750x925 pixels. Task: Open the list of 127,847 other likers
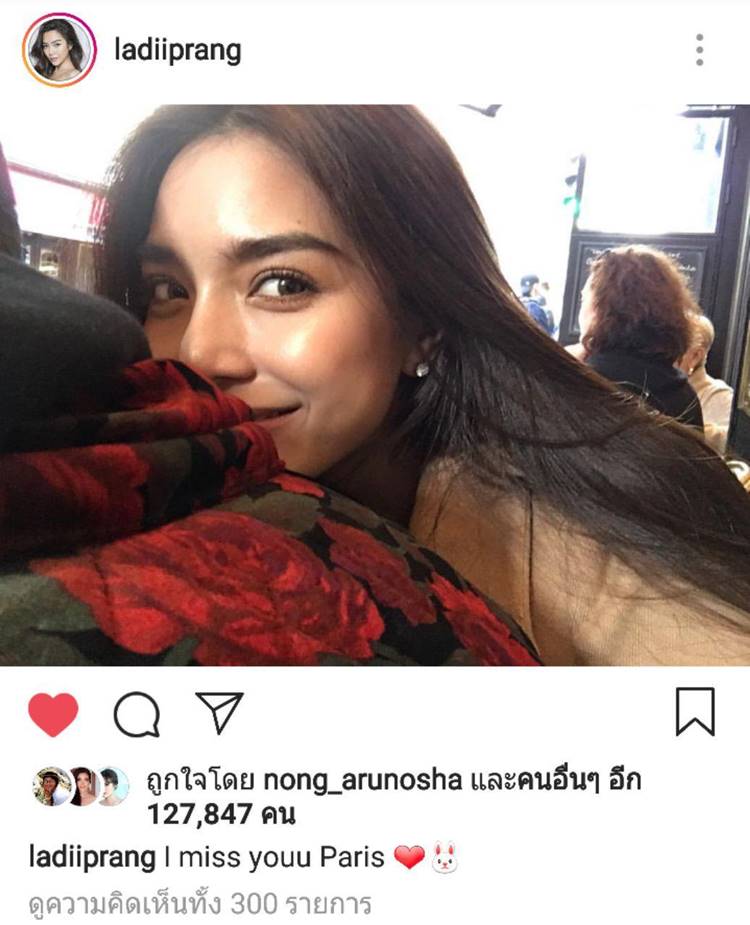tap(222, 815)
